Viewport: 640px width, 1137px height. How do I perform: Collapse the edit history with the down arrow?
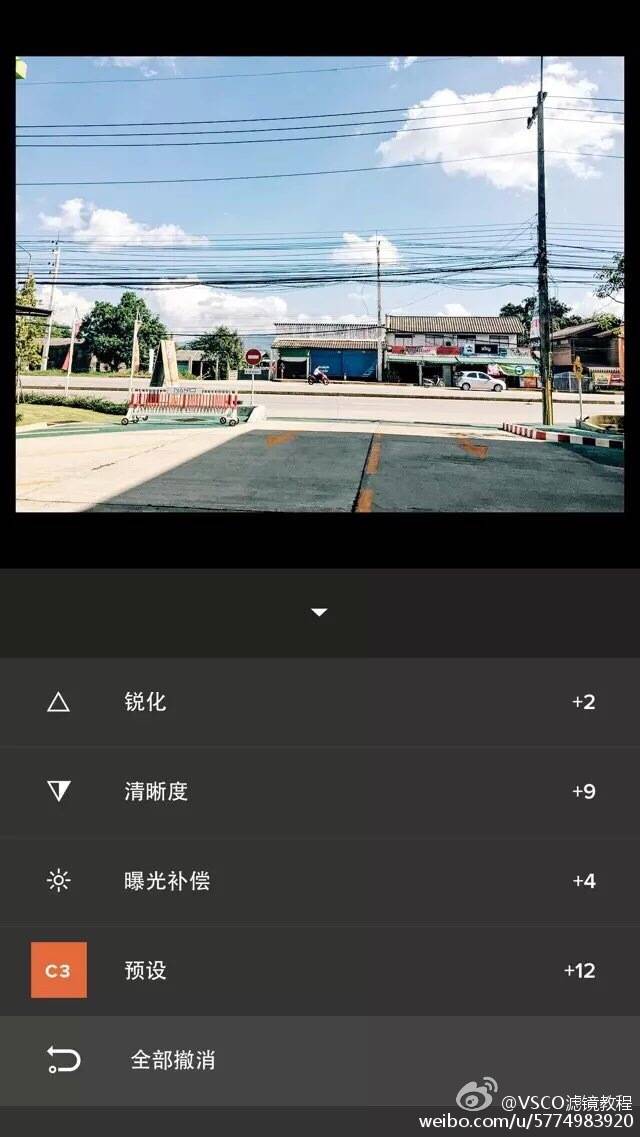[319, 612]
